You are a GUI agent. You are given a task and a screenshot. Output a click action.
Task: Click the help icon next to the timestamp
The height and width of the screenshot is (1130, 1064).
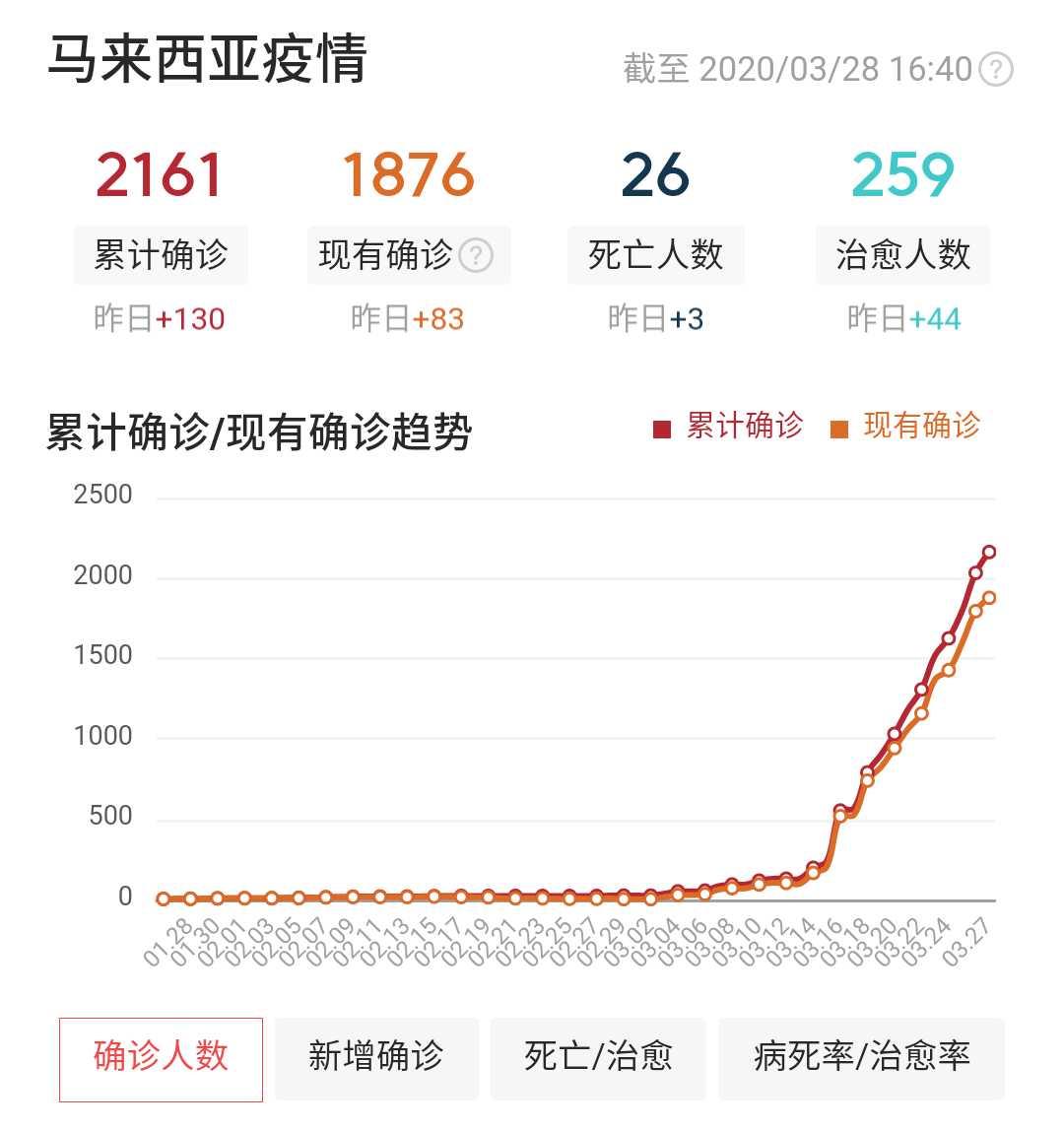tap(998, 69)
